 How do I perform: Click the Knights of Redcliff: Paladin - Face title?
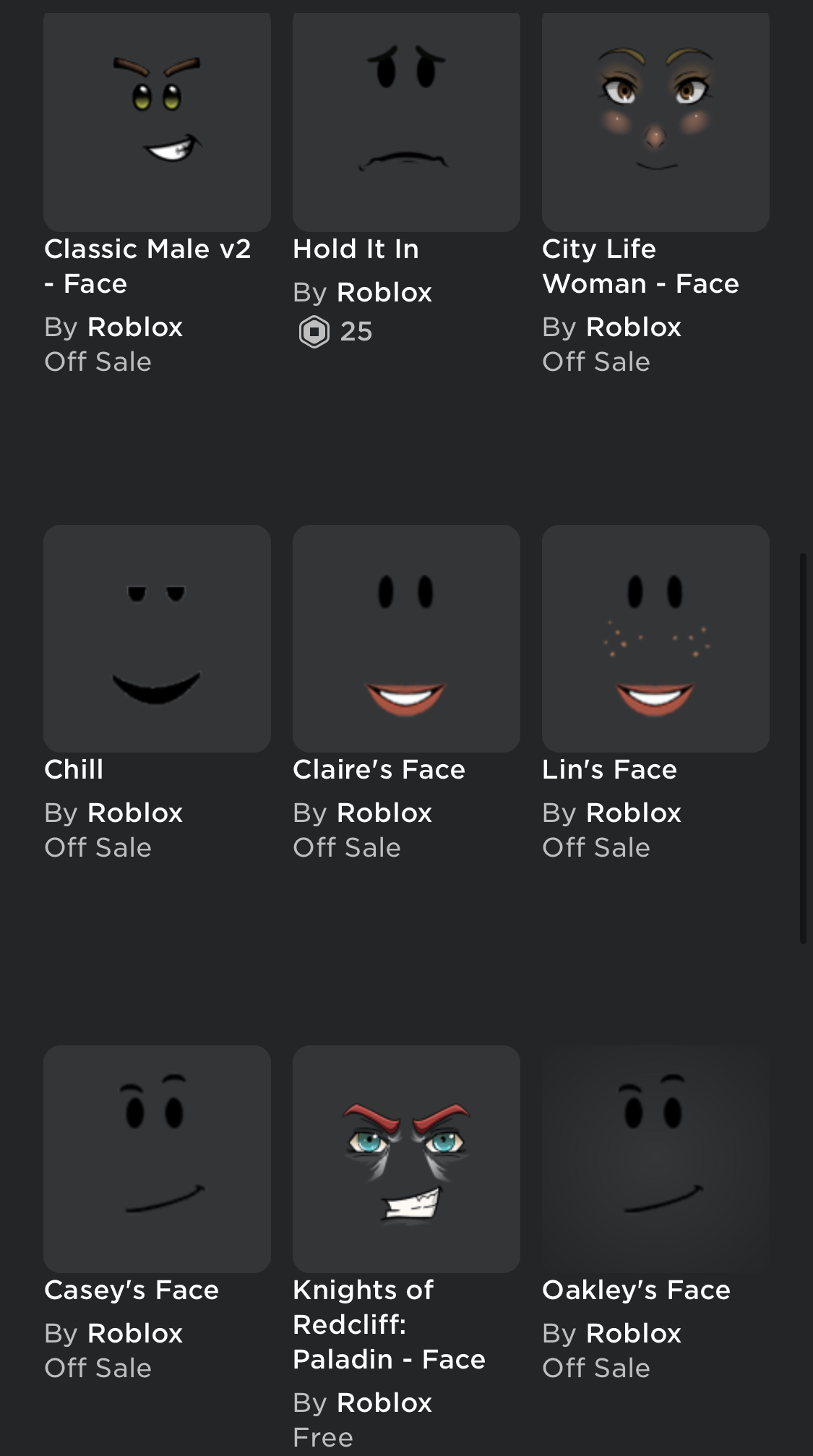(x=390, y=1324)
